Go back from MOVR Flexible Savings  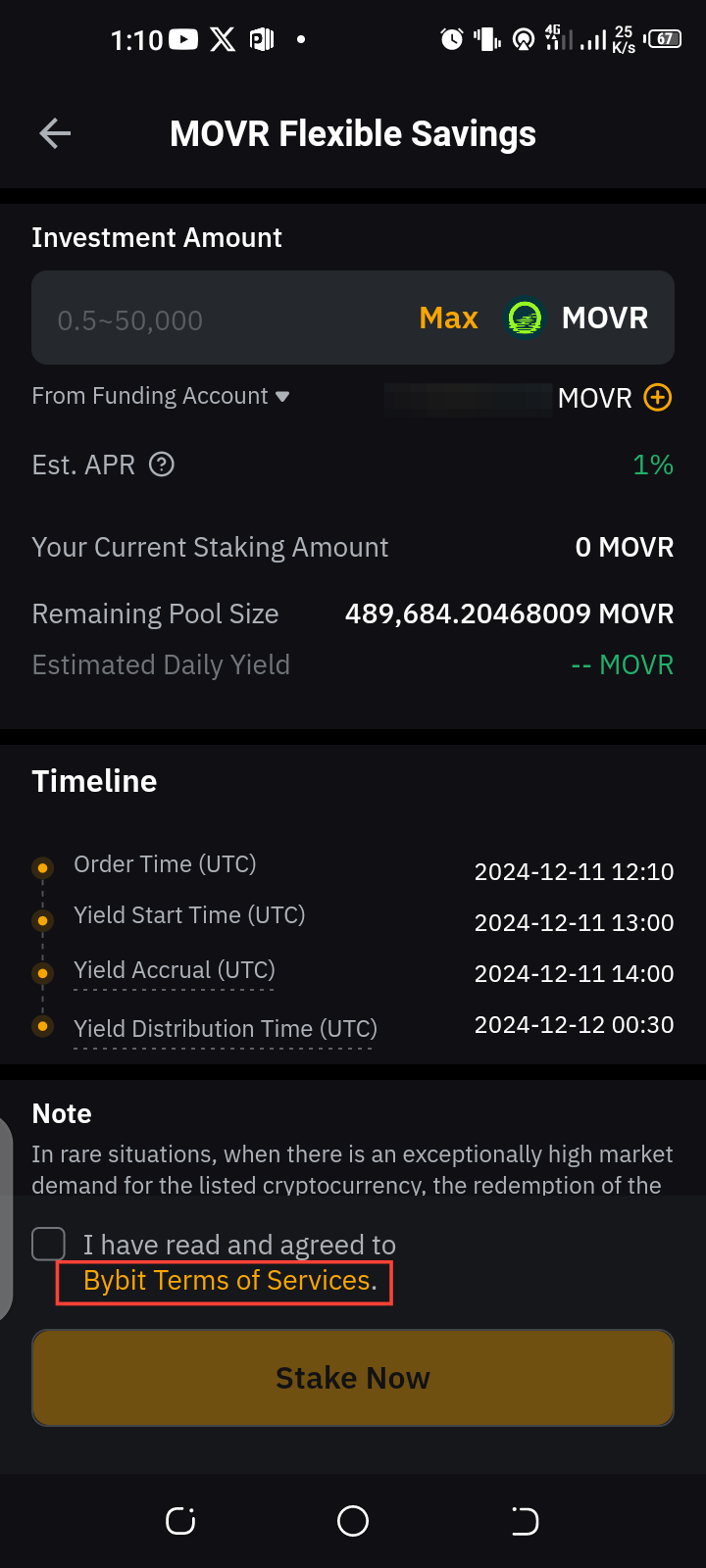coord(55,133)
